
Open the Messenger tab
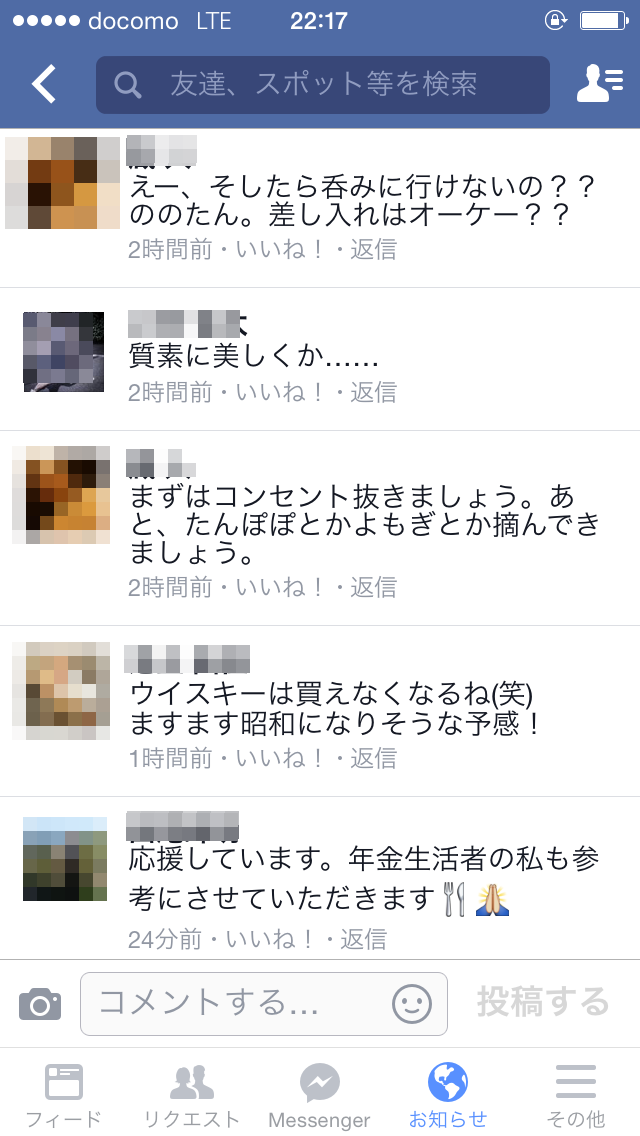click(x=320, y=1096)
